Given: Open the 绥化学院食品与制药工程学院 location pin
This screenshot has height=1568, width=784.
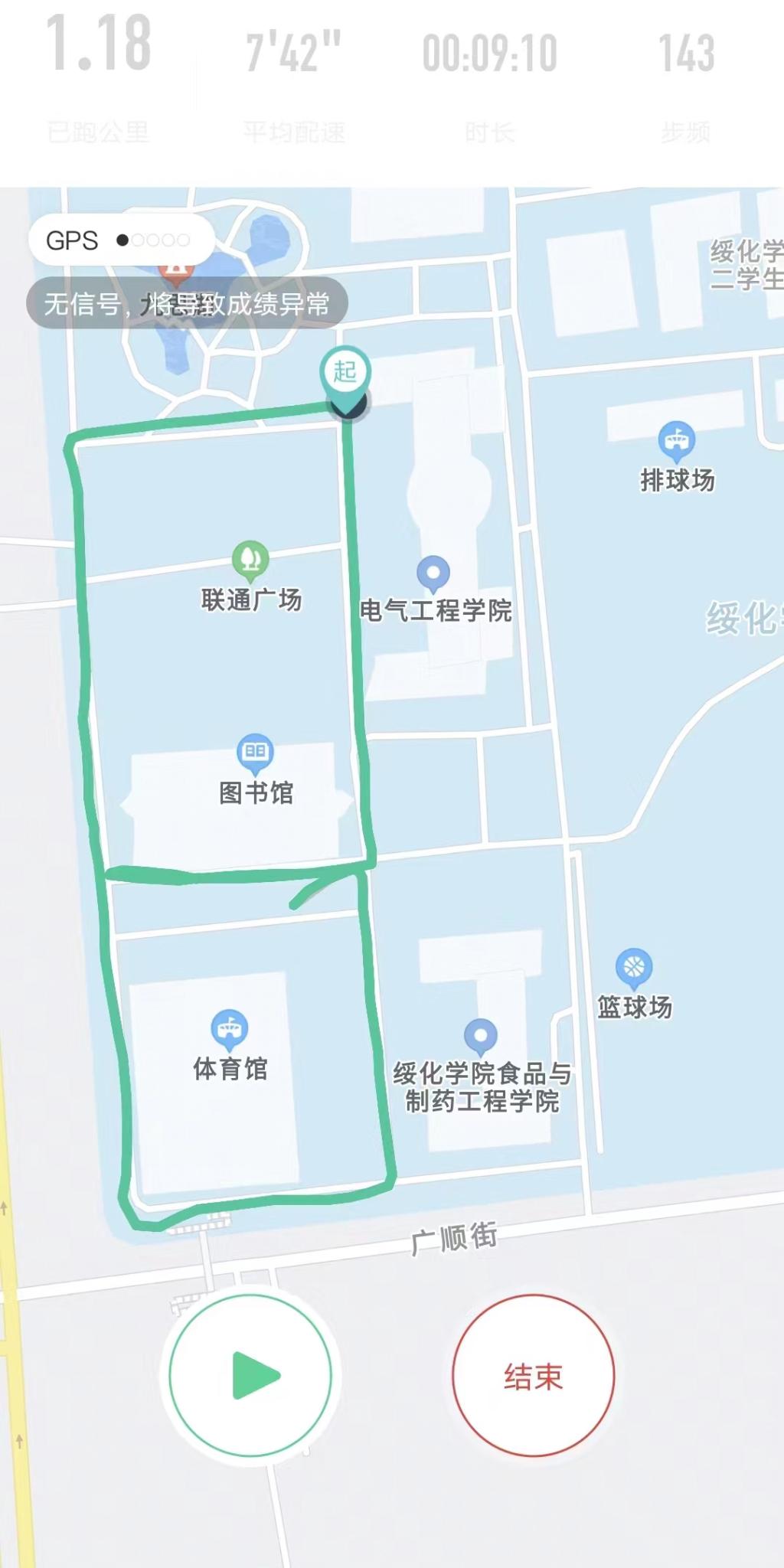Looking at the screenshot, I should click(481, 1037).
